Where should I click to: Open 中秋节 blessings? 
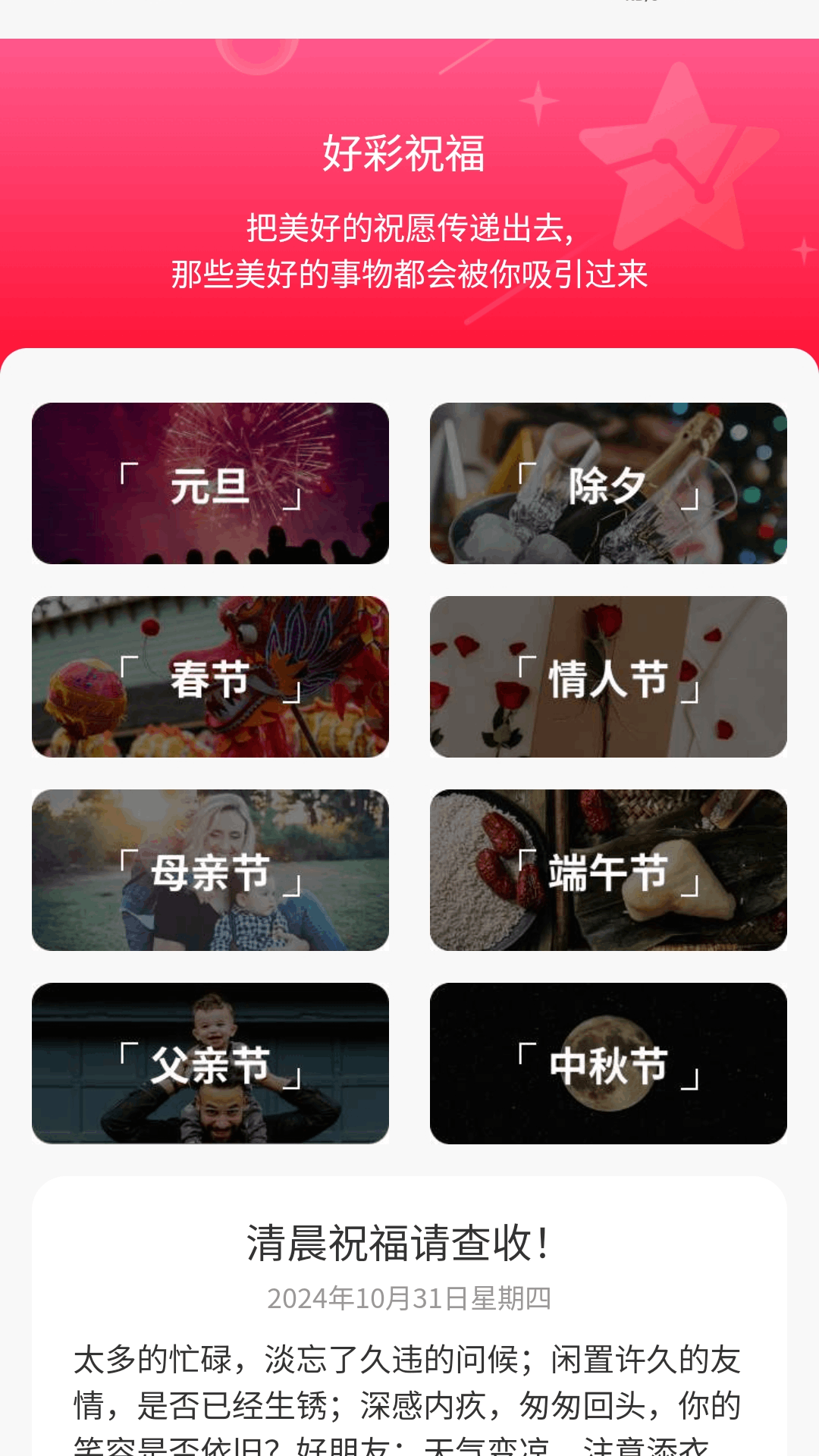click(608, 1063)
